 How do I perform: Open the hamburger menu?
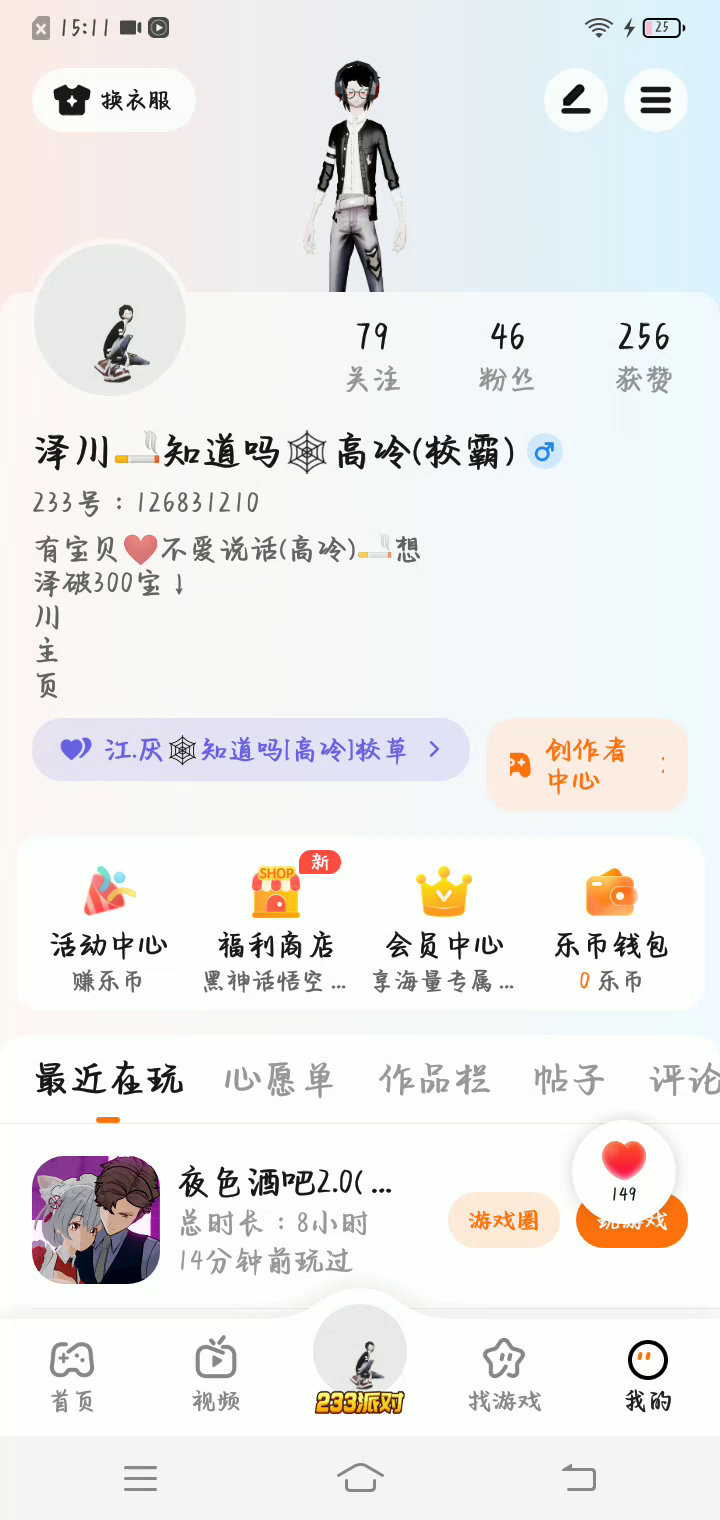point(656,100)
